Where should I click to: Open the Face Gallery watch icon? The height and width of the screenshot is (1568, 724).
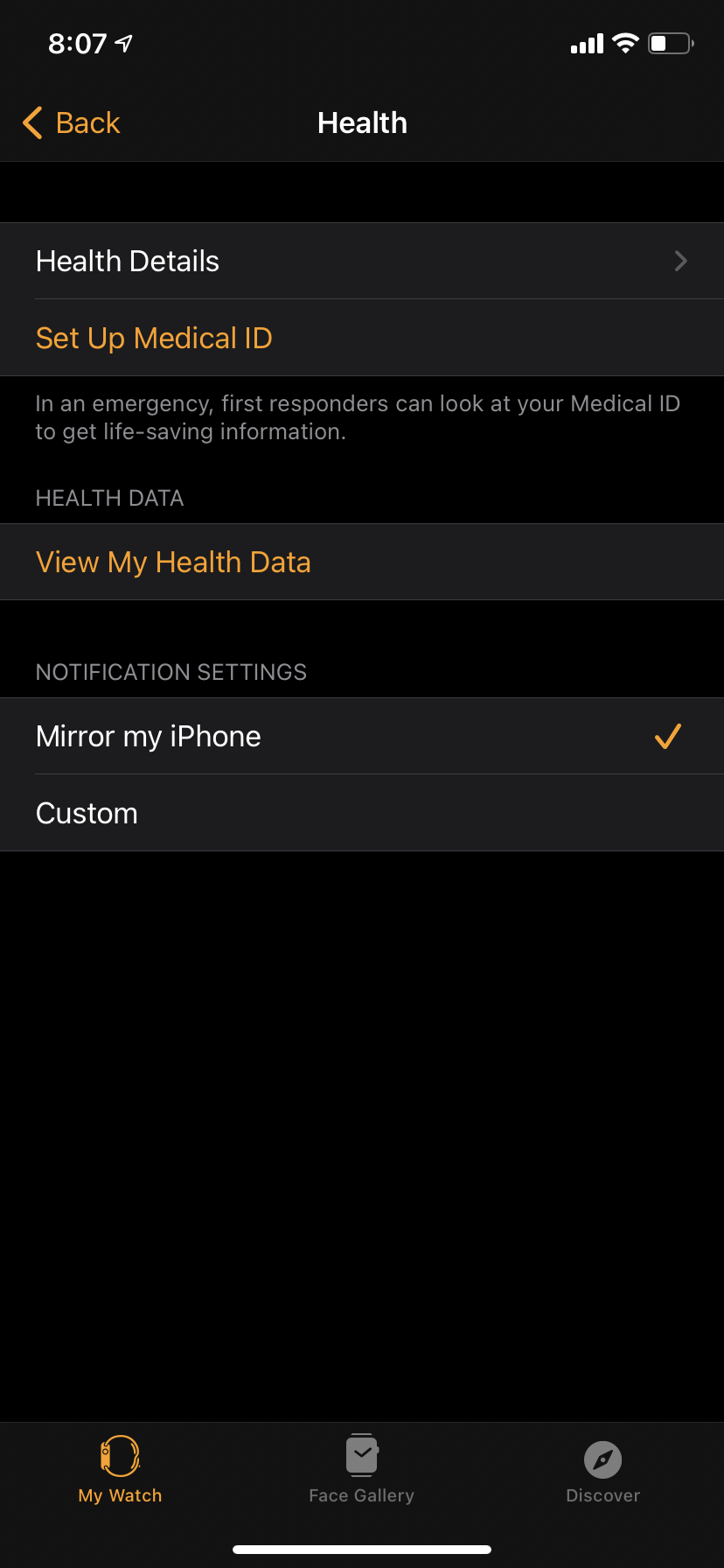click(361, 1454)
